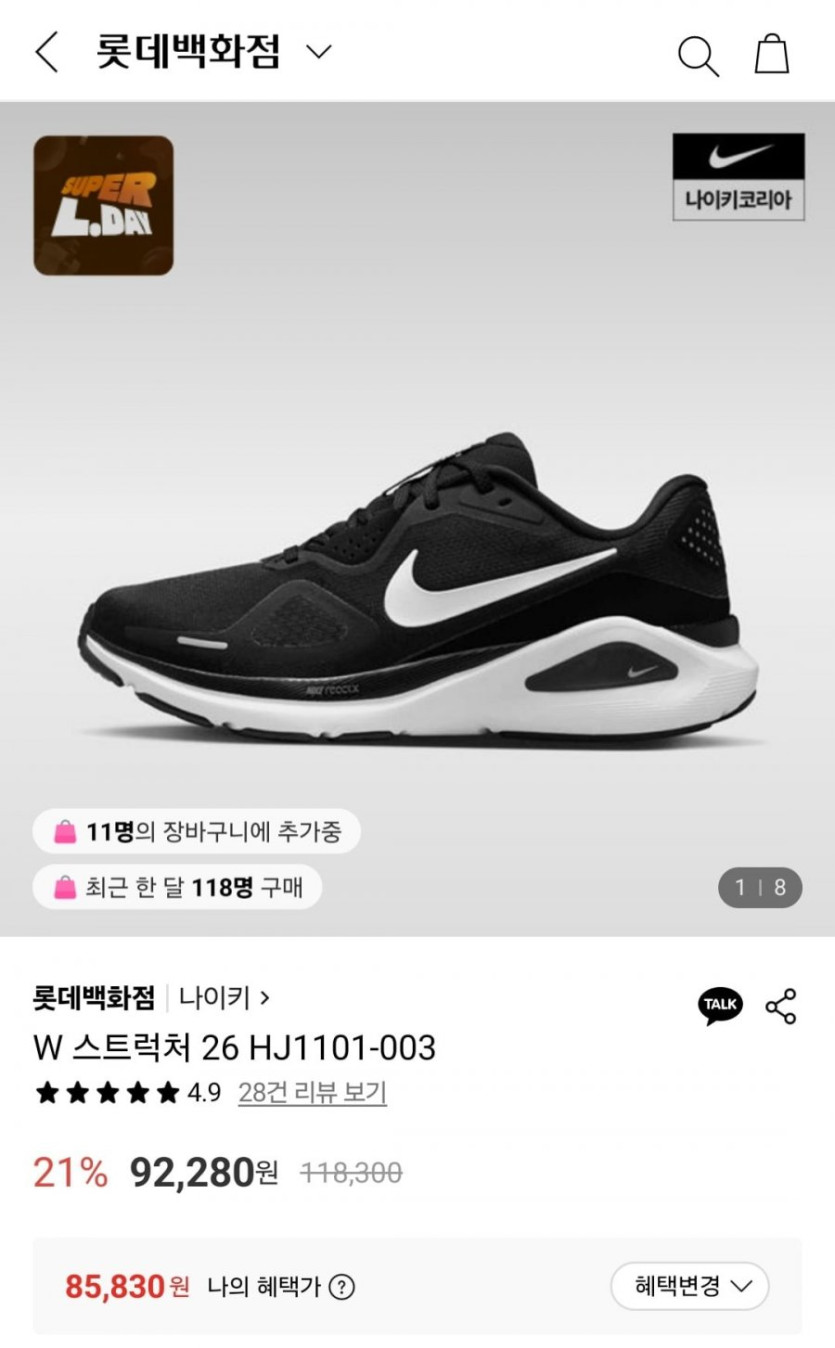Tap the share icon
The image size is (835, 1348).
(781, 1006)
